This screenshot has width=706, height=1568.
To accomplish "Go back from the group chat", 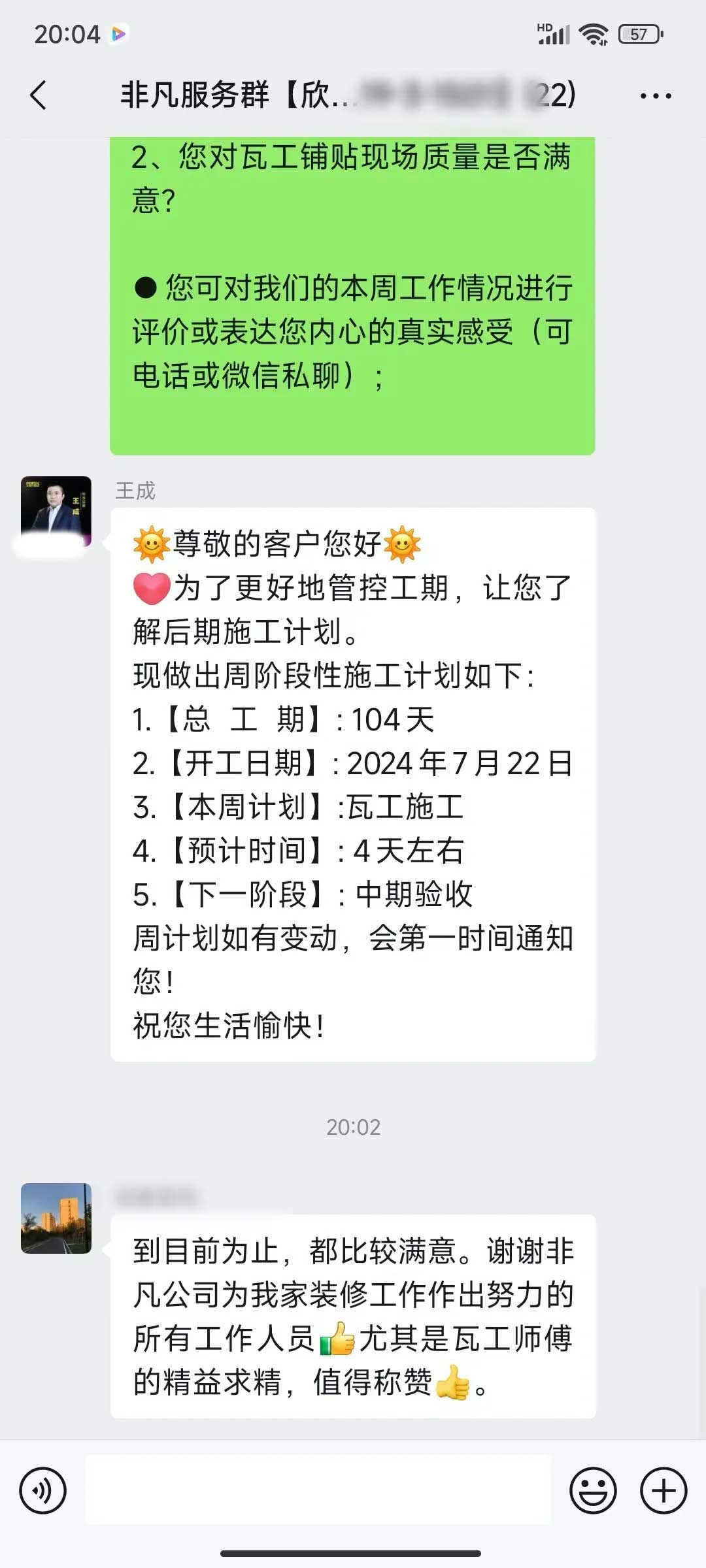I will pos(39,95).
